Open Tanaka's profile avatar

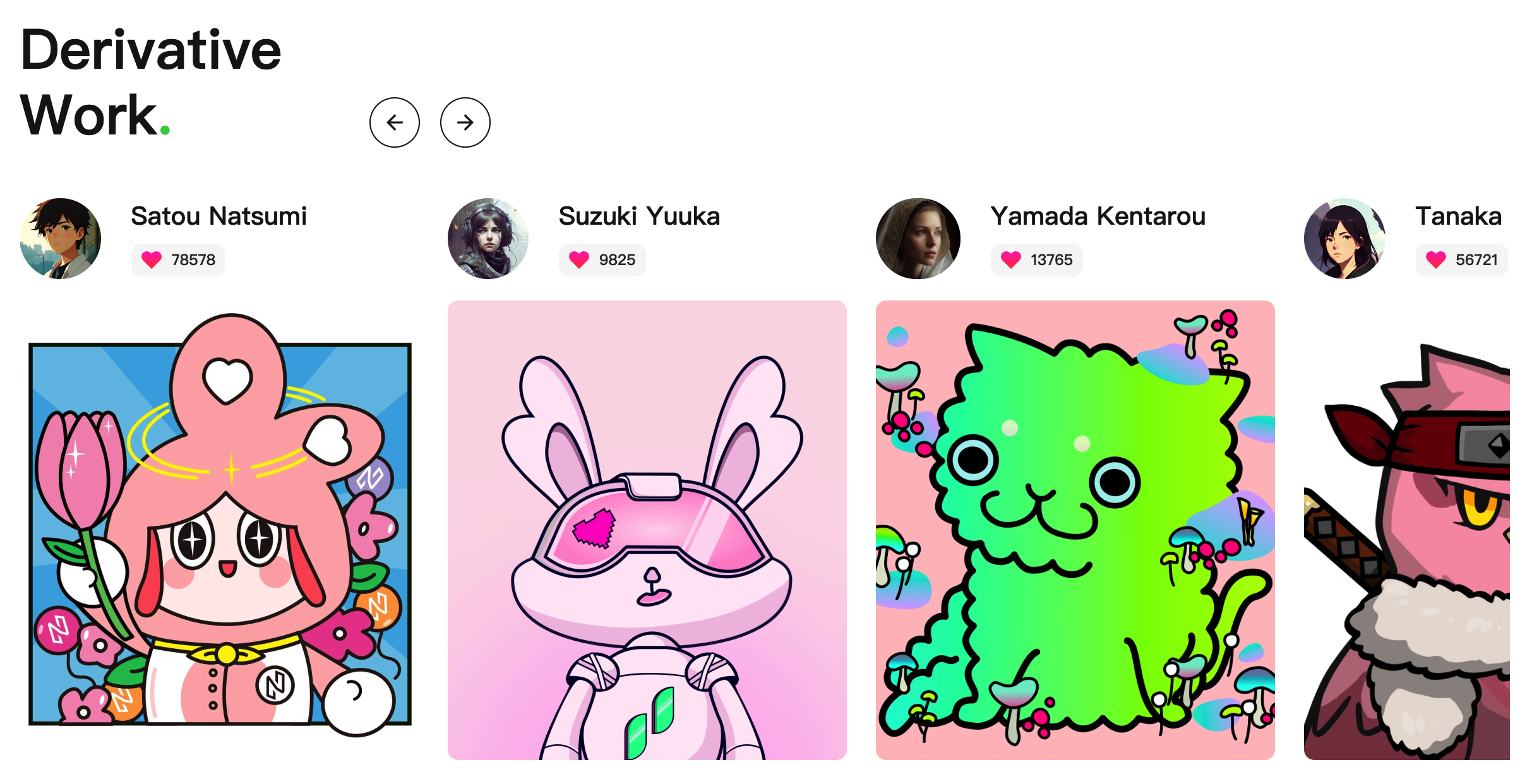tap(1344, 239)
